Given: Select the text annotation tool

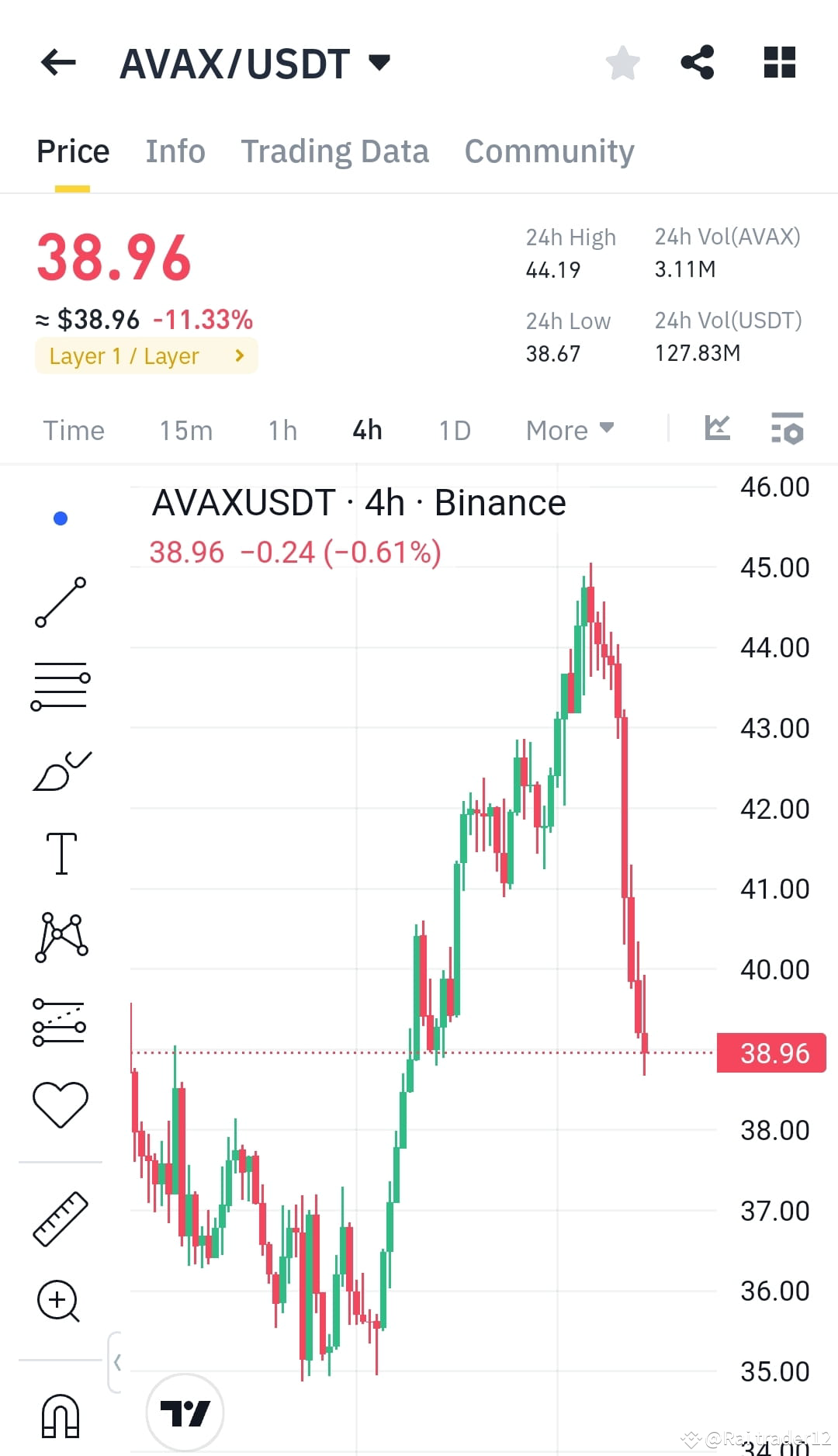Looking at the screenshot, I should (x=61, y=852).
